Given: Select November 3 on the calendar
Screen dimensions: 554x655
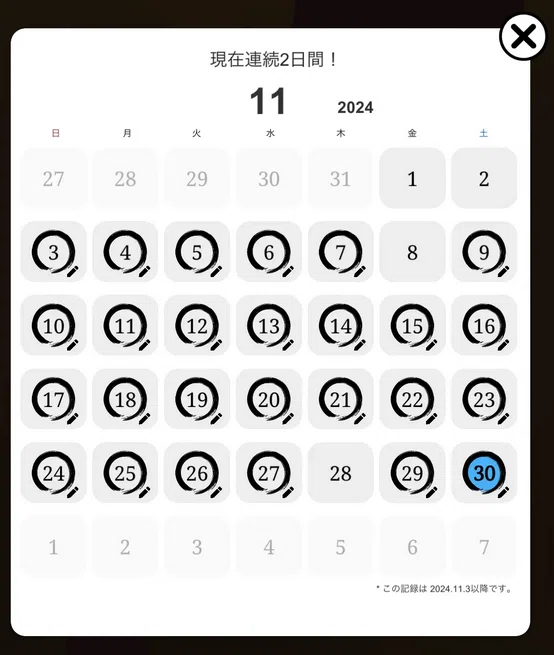Looking at the screenshot, I should [53, 252].
